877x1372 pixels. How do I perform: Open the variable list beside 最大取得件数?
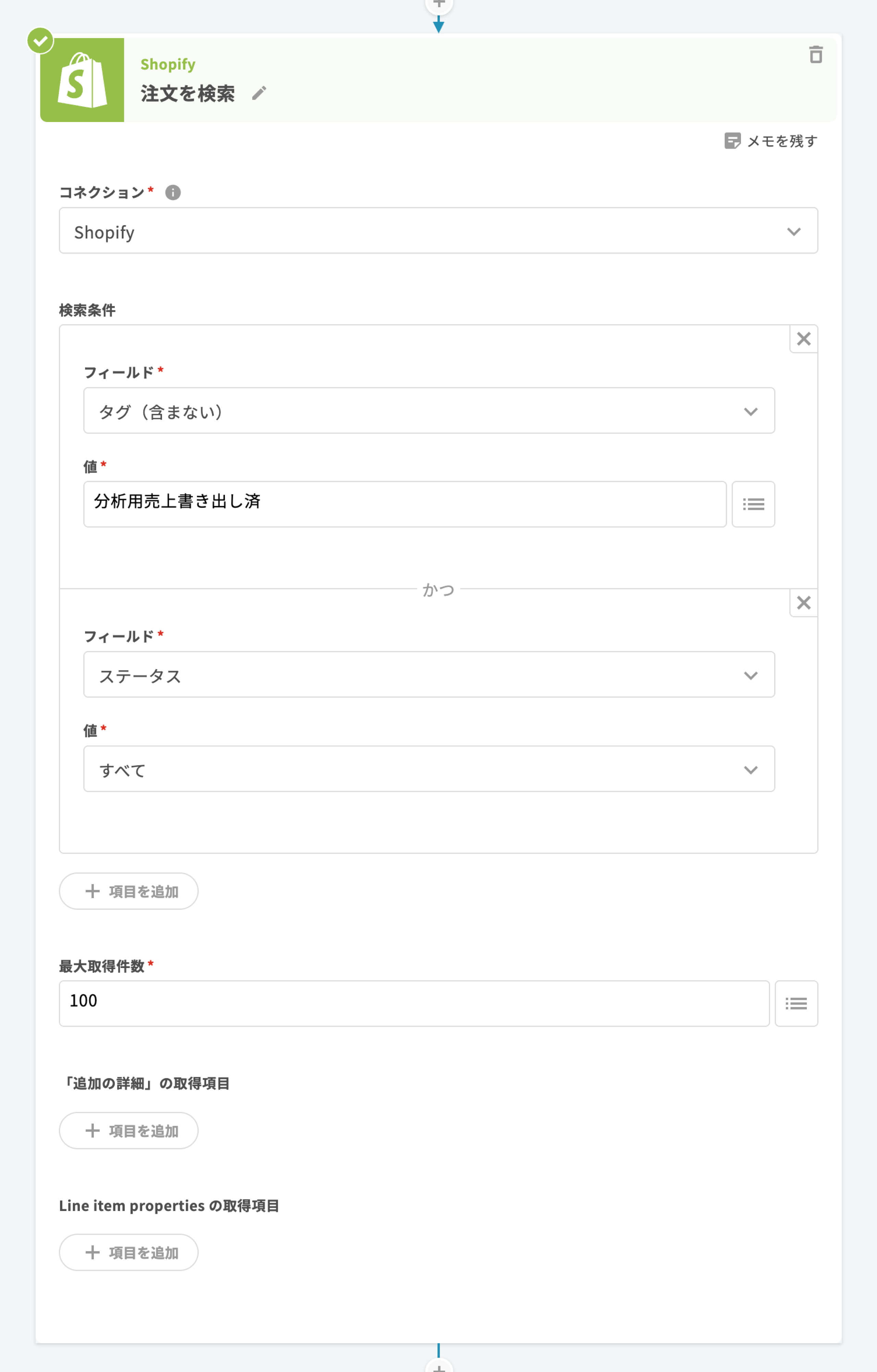tap(795, 1003)
